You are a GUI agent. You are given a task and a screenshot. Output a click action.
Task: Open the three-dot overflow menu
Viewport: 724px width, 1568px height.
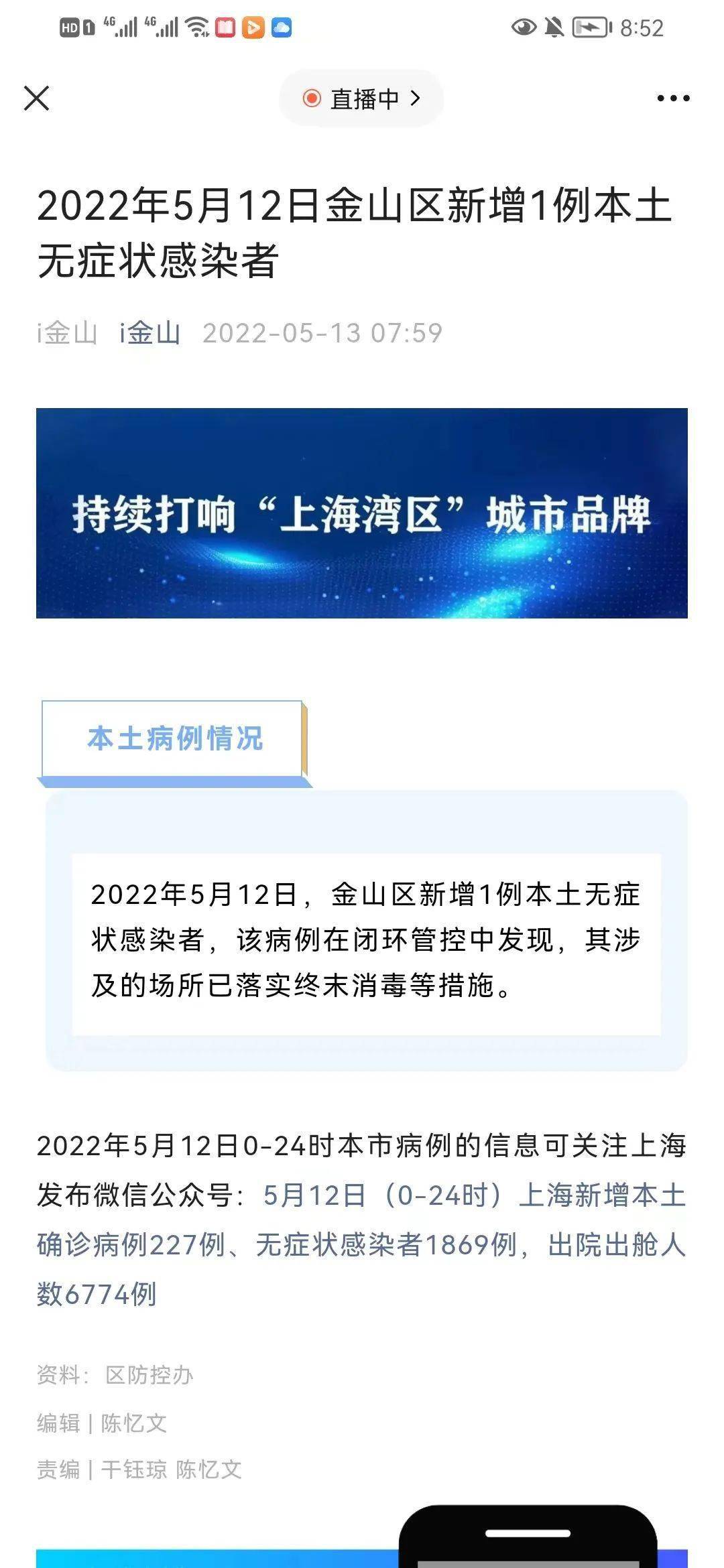click(x=673, y=99)
